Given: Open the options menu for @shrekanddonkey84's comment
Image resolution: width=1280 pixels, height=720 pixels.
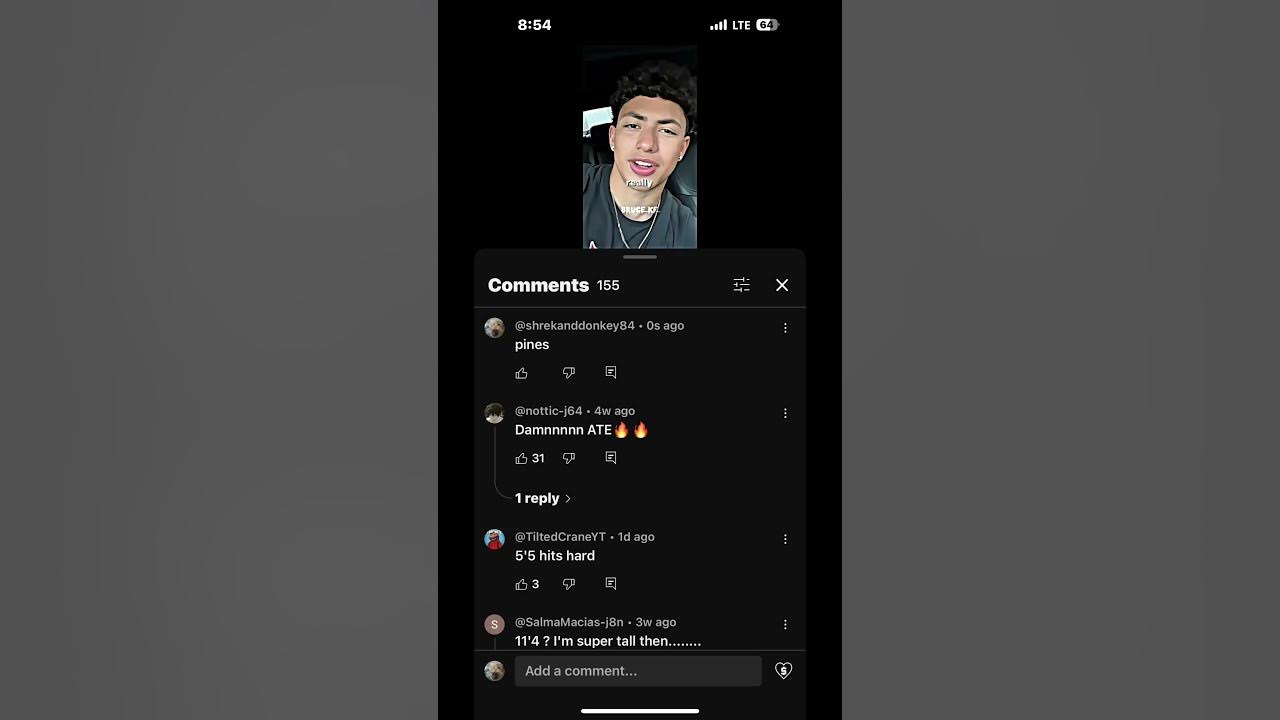Looking at the screenshot, I should 785,328.
